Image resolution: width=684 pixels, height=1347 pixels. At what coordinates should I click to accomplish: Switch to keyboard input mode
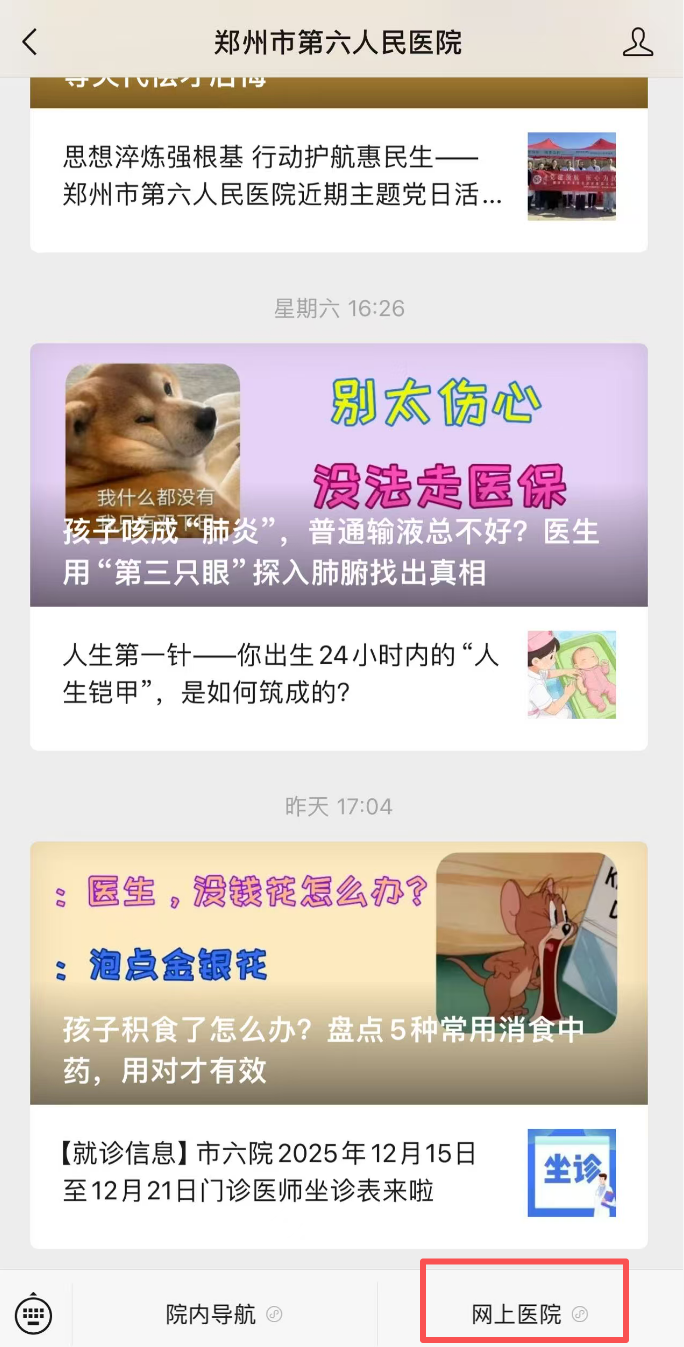coord(35,1313)
